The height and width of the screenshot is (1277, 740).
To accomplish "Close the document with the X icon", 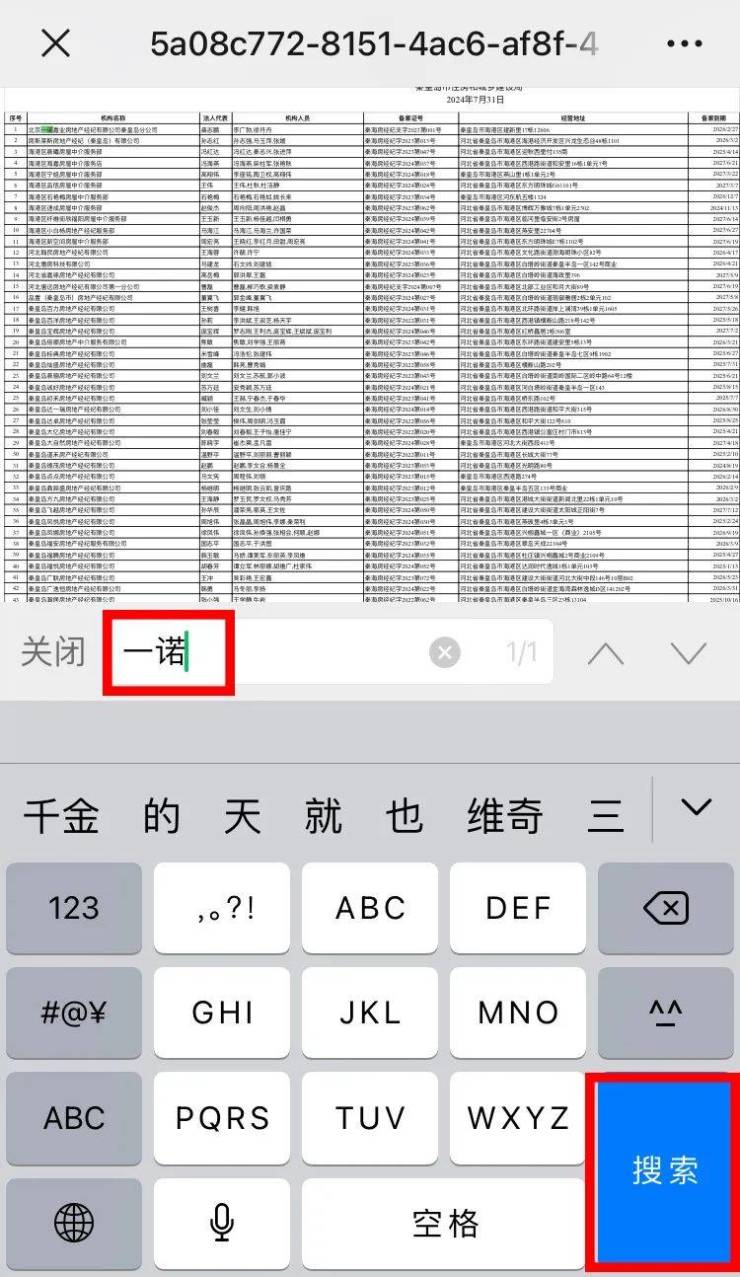I will click(x=56, y=43).
